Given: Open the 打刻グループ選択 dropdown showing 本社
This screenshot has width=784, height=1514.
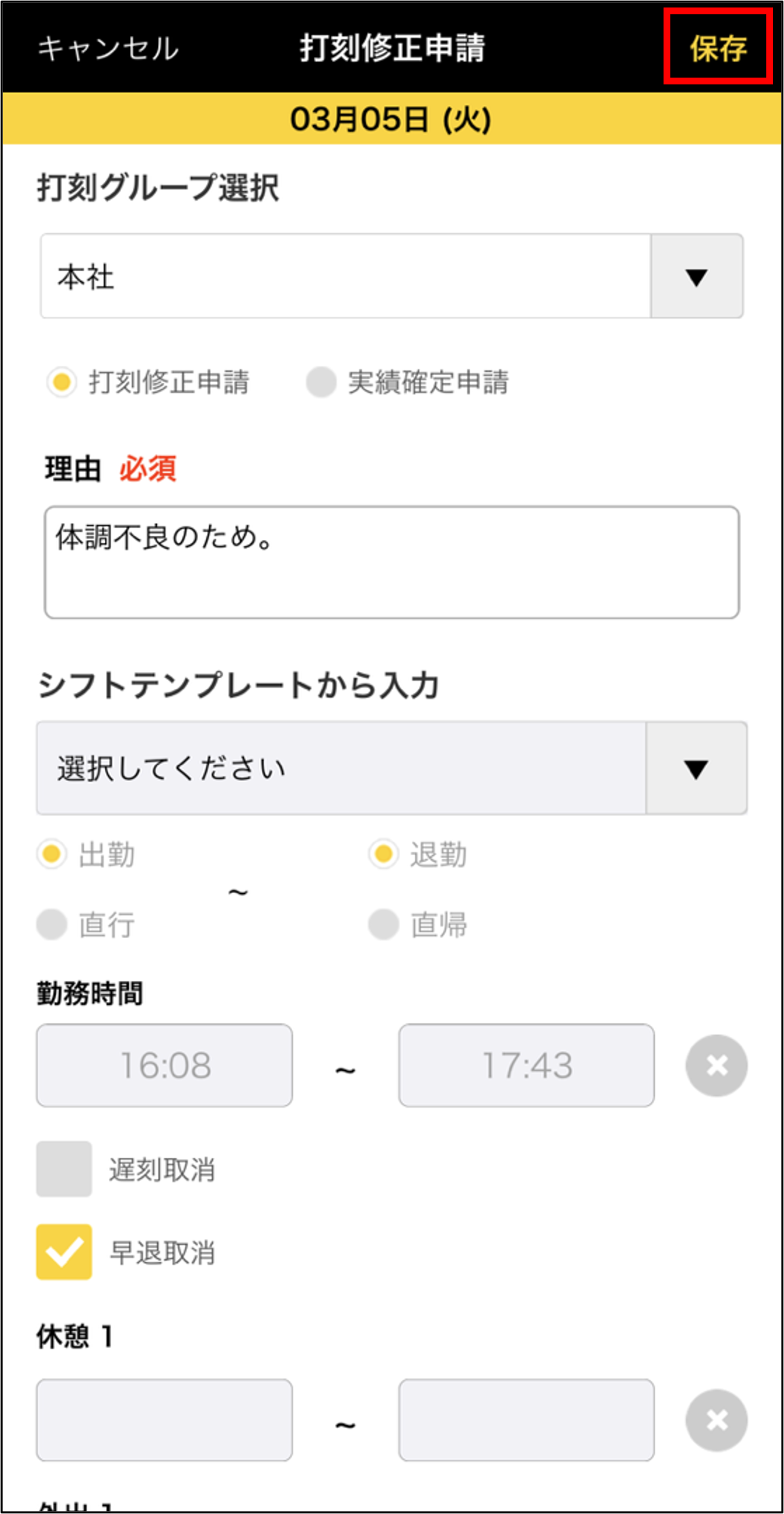Looking at the screenshot, I should click(x=347, y=276).
